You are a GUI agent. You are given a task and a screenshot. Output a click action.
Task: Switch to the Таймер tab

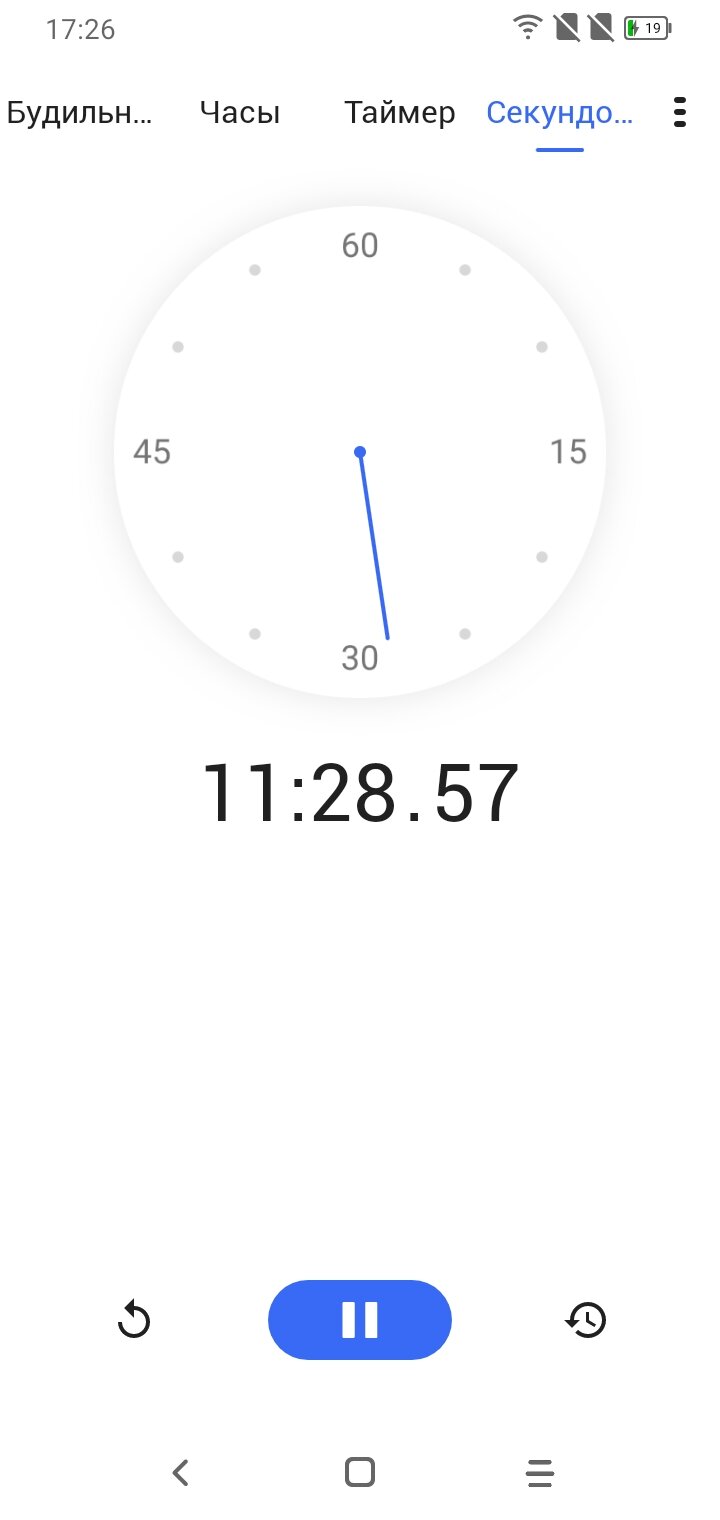click(x=400, y=113)
